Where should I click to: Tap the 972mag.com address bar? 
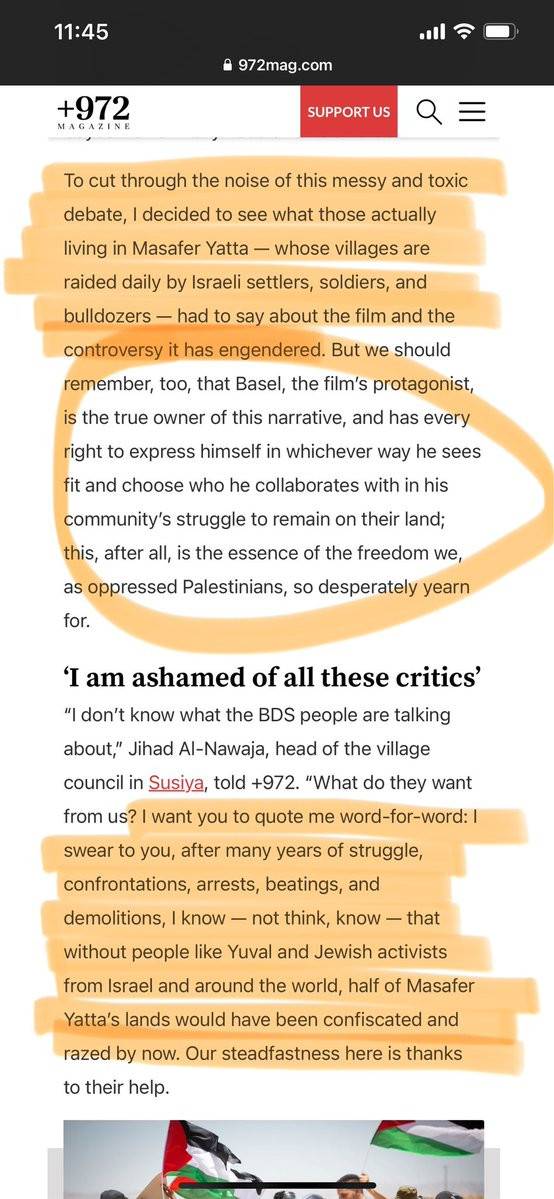click(277, 66)
